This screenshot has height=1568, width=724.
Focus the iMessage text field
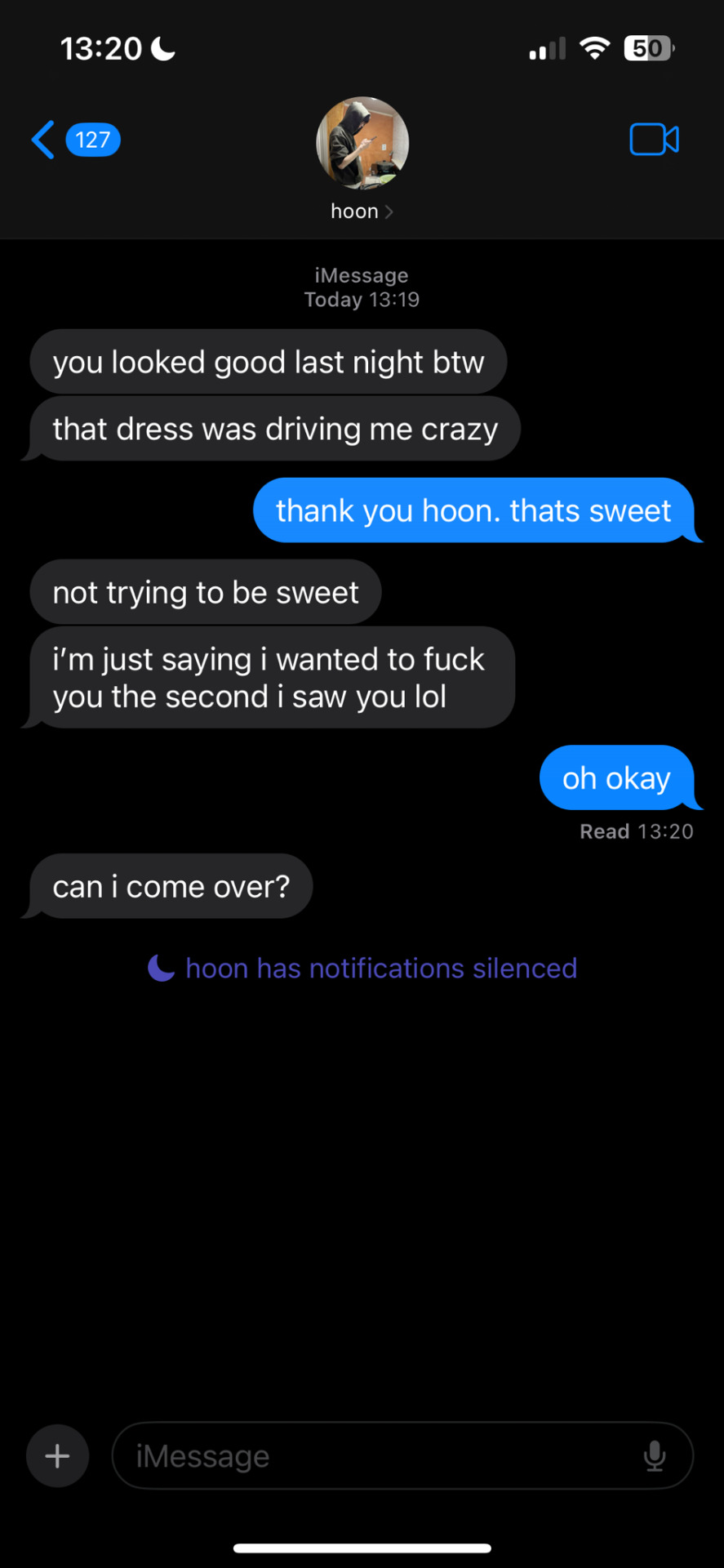(375, 1455)
